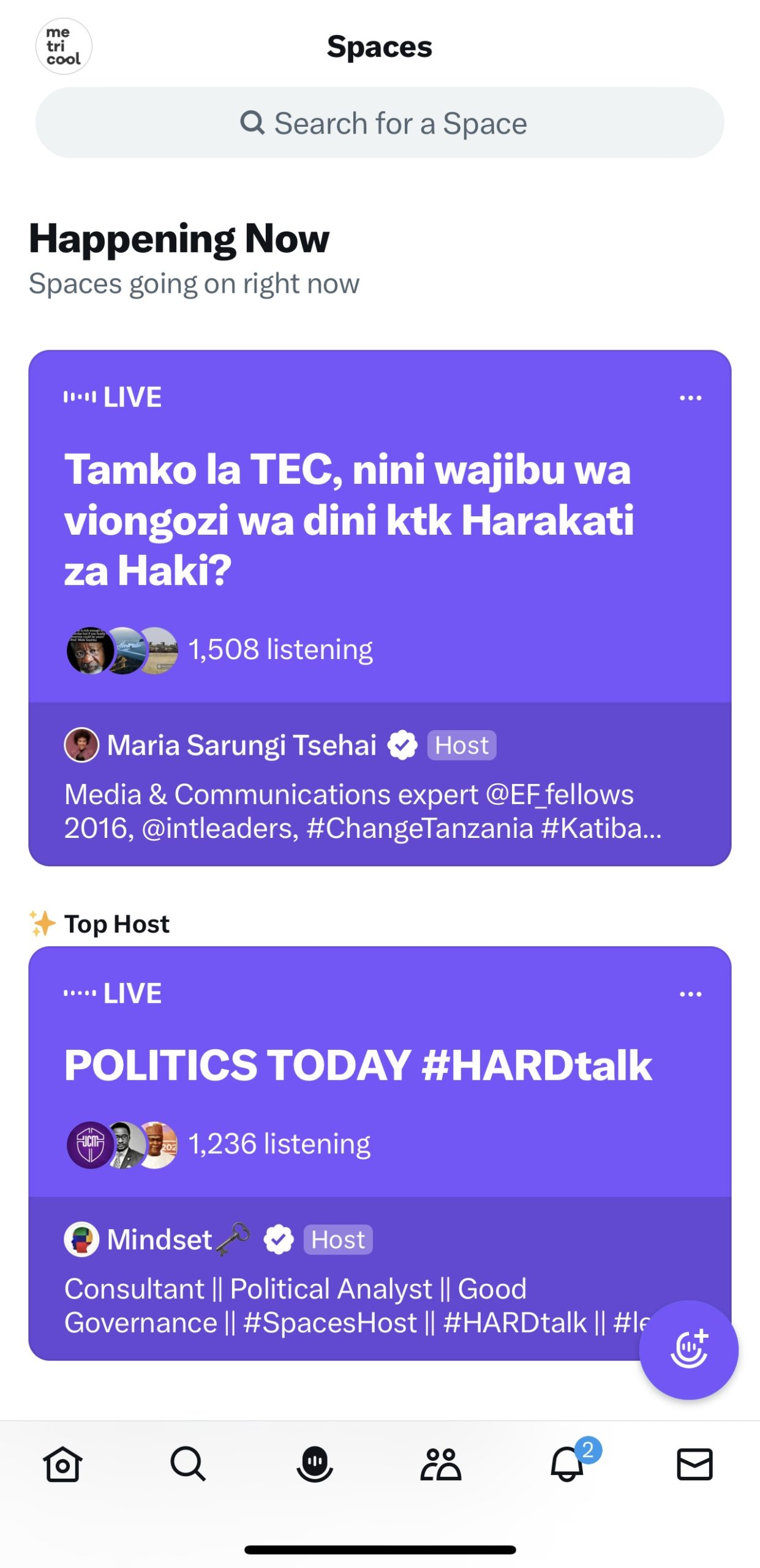The width and height of the screenshot is (760, 1568).
Task: Tap the Spaces microphone icon in bottom bar
Action: (316, 1464)
